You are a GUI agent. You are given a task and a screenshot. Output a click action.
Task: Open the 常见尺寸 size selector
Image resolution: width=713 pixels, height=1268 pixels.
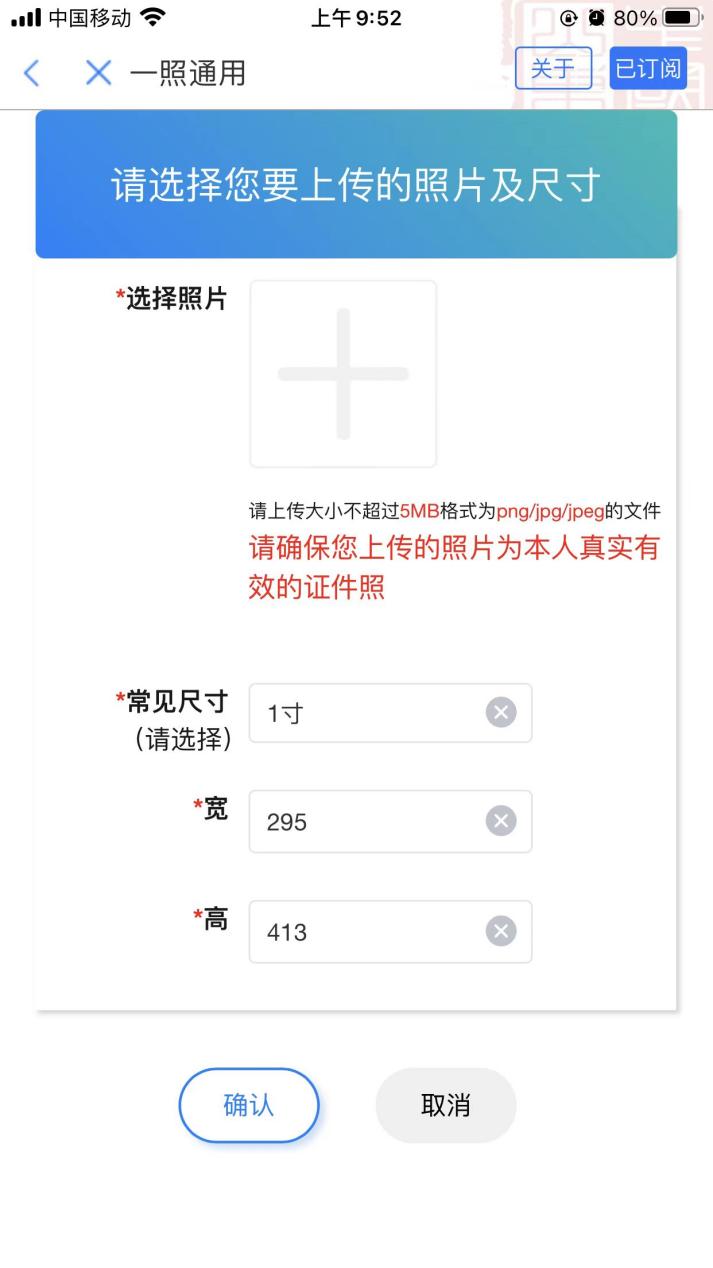pyautogui.click(x=390, y=713)
